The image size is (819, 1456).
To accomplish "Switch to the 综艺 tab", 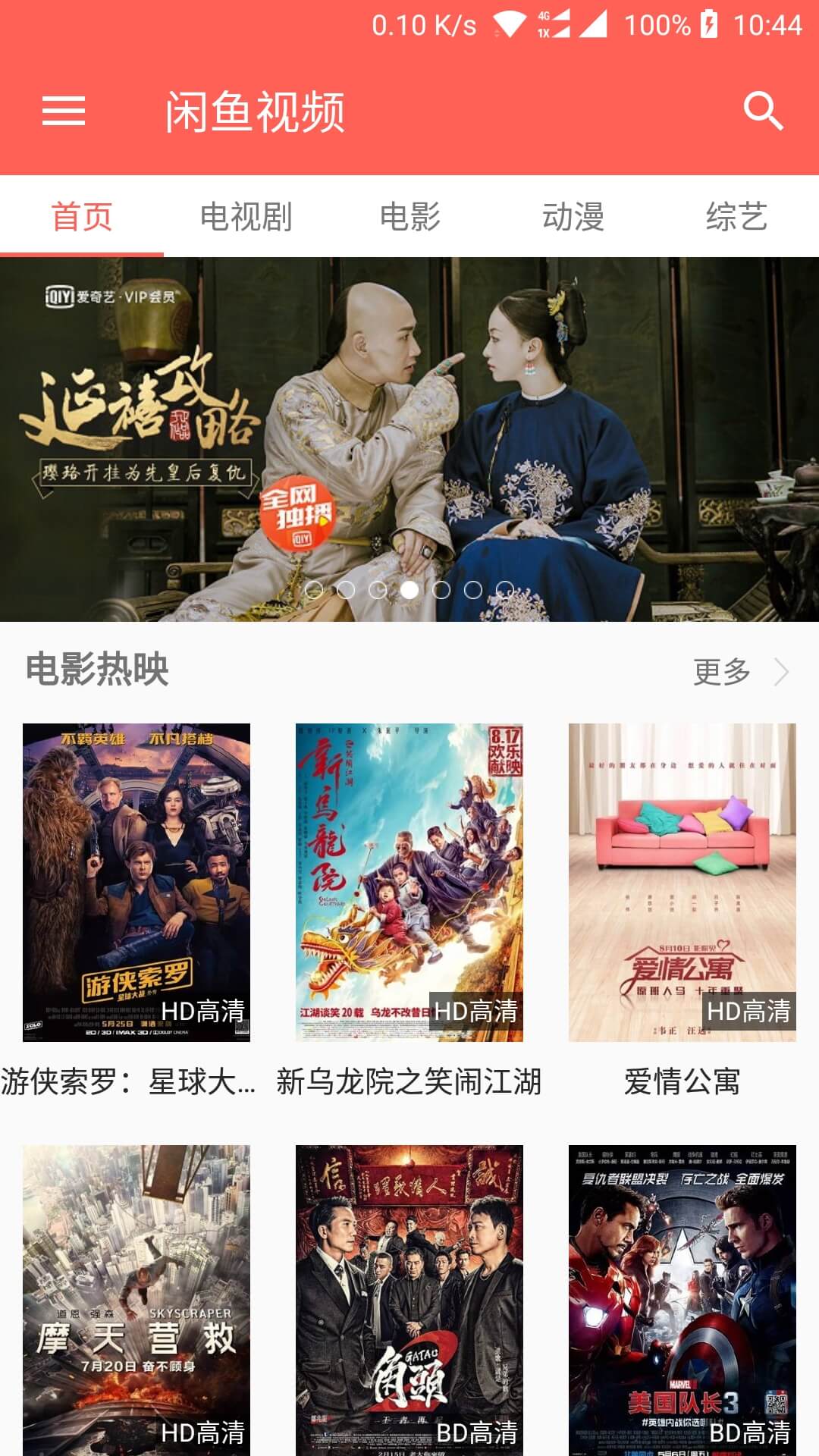I will click(x=737, y=217).
